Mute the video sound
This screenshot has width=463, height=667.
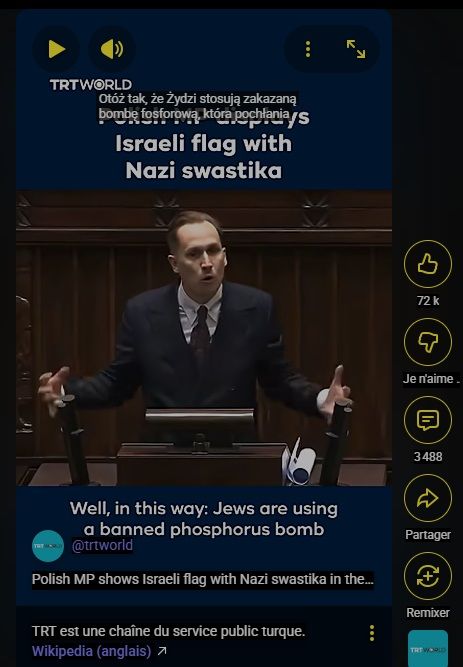[112, 49]
